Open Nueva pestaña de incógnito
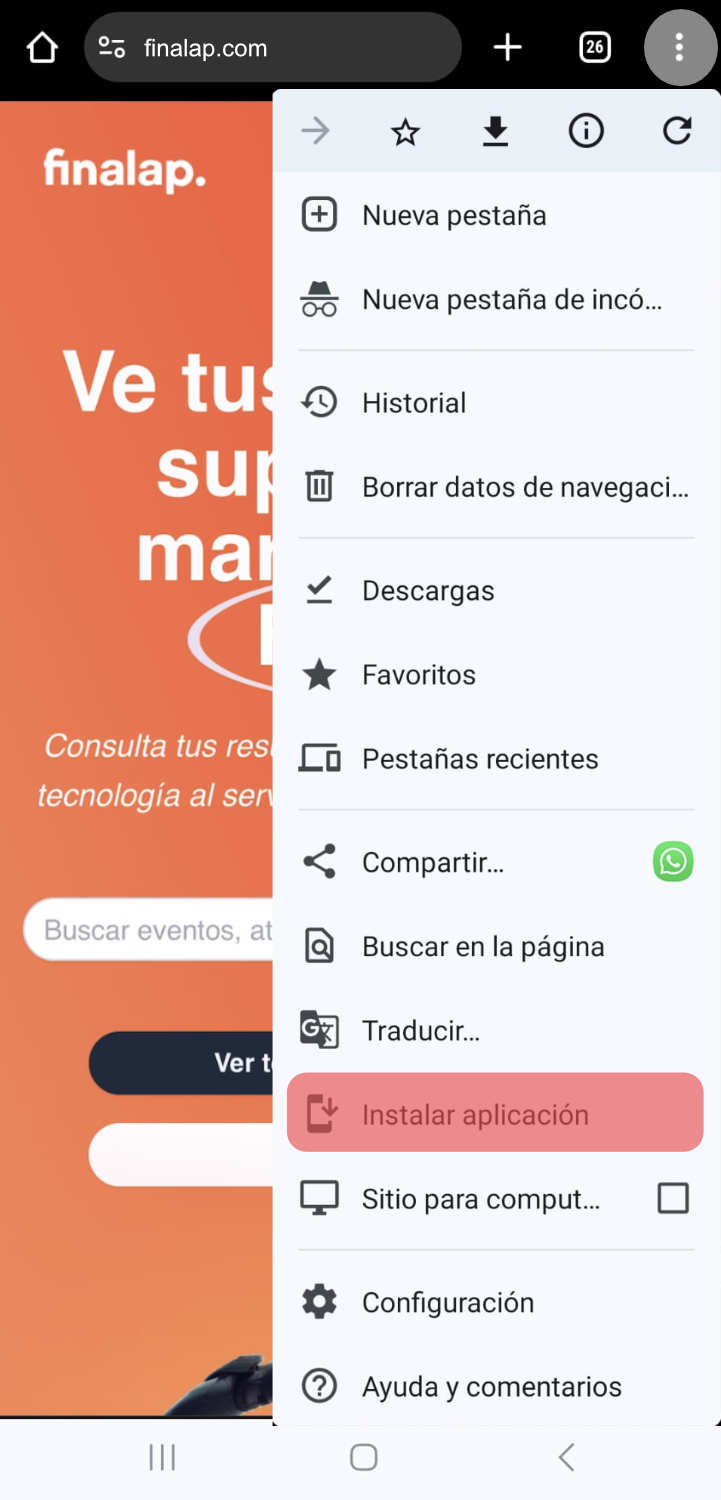Screen dimensions: 721x1500 [511, 300]
